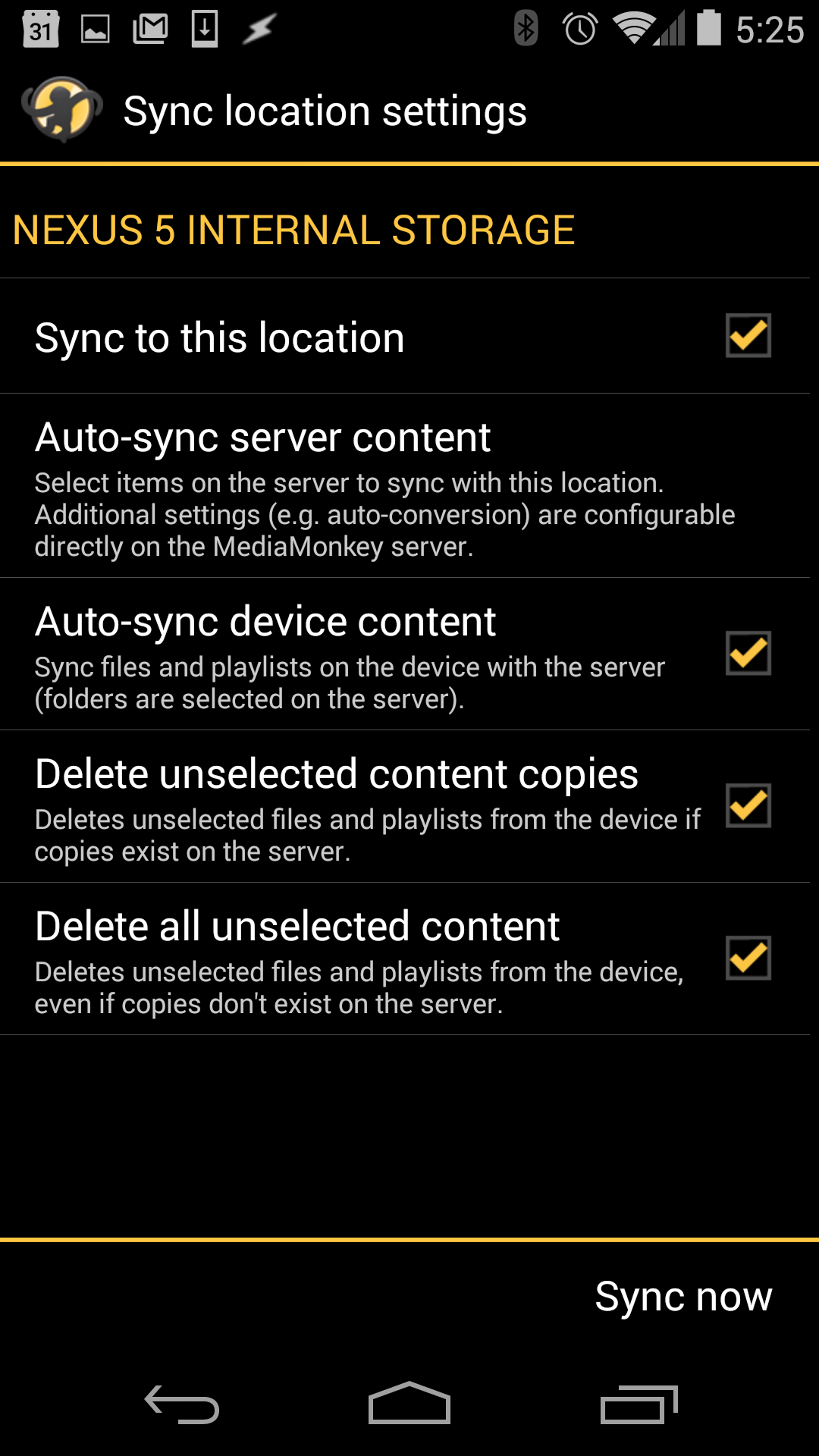
Task: Disable Sync to this location
Action: click(x=749, y=336)
